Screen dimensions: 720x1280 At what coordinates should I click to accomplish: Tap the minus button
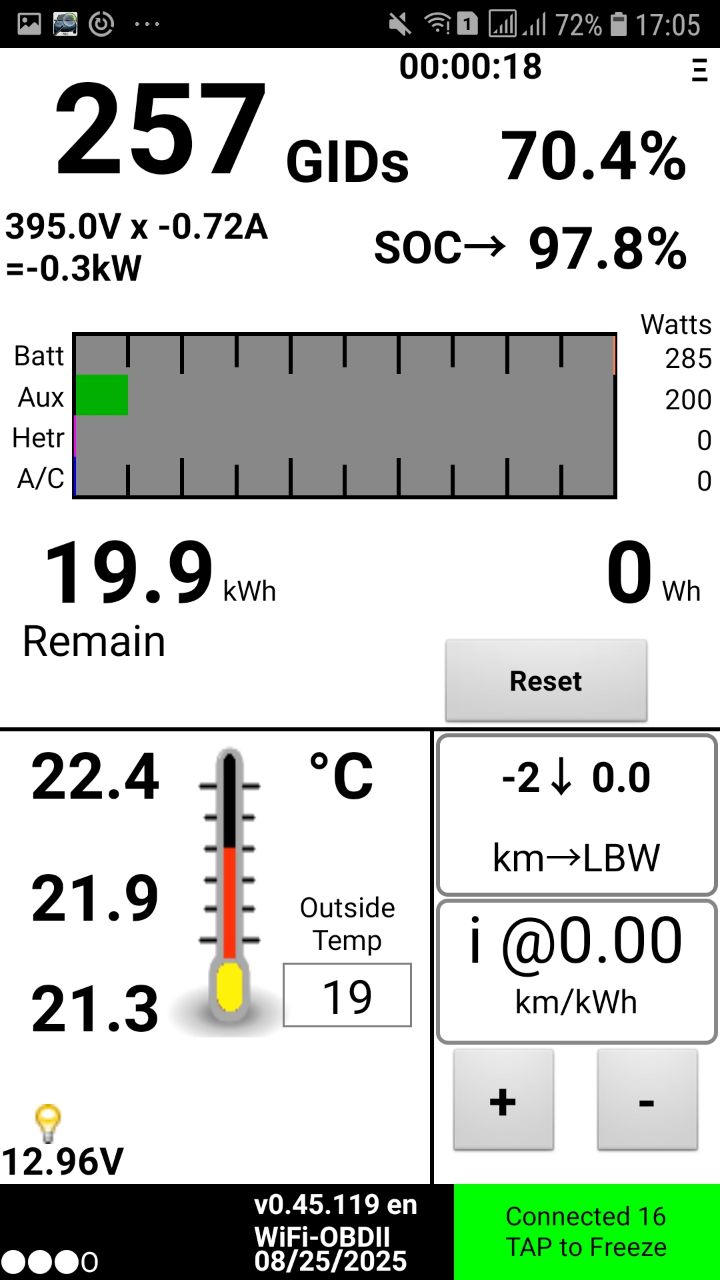point(647,1100)
